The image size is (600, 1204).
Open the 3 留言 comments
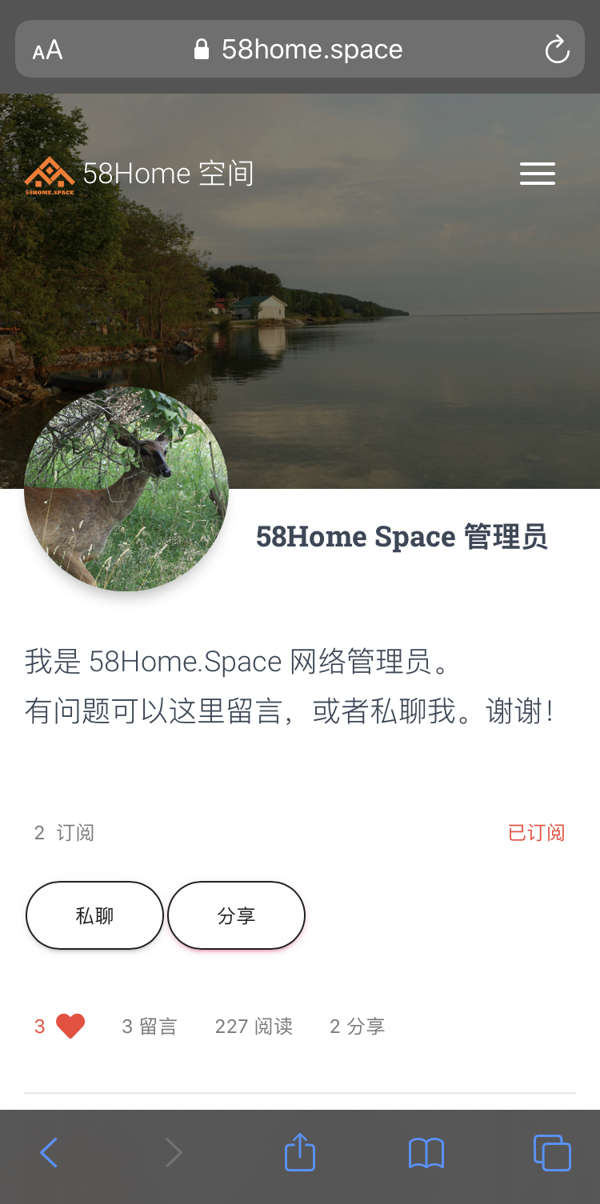(149, 1026)
